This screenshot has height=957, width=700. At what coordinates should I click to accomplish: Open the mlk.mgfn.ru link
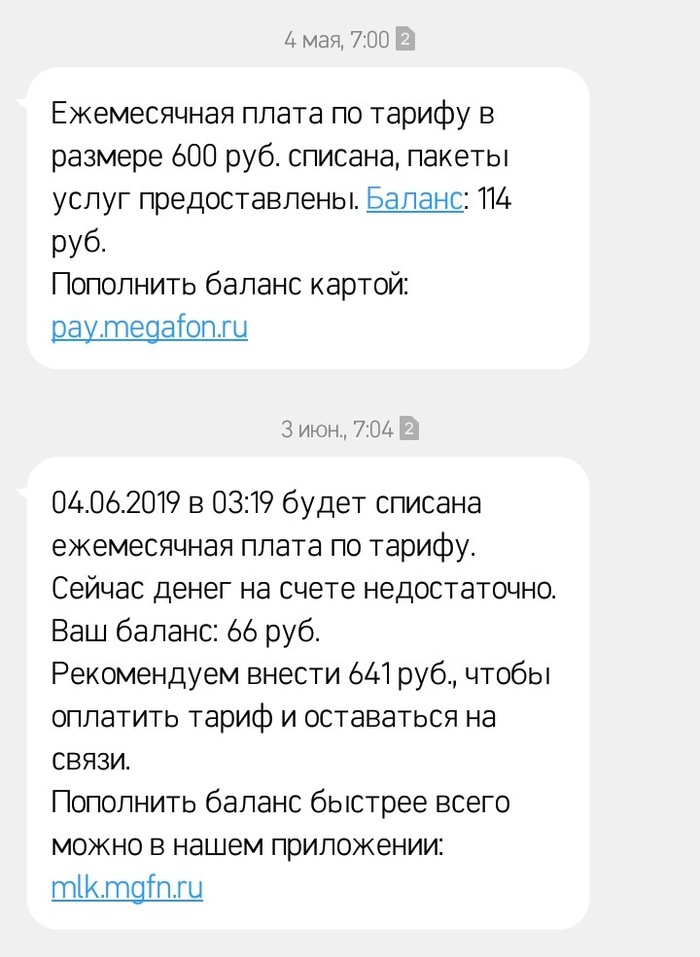pyautogui.click(x=127, y=888)
